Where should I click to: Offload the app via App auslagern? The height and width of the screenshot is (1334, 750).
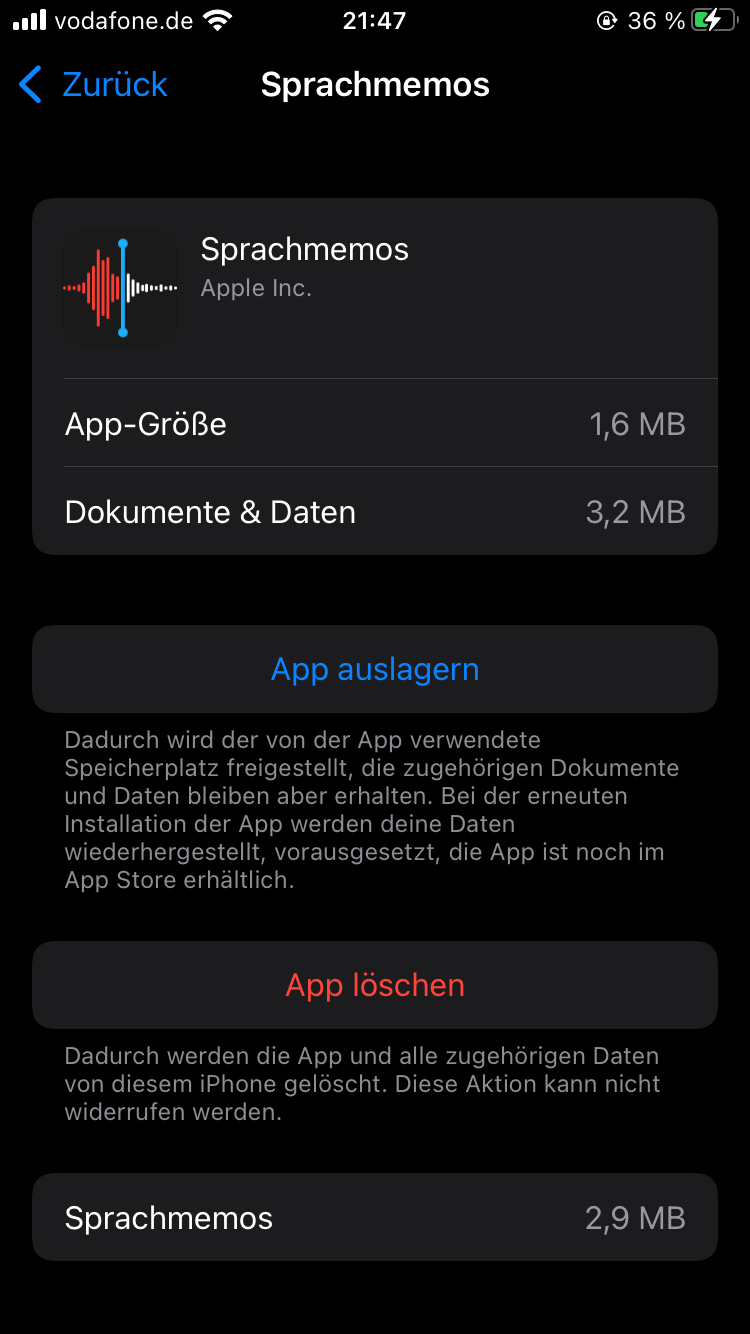[x=375, y=669]
